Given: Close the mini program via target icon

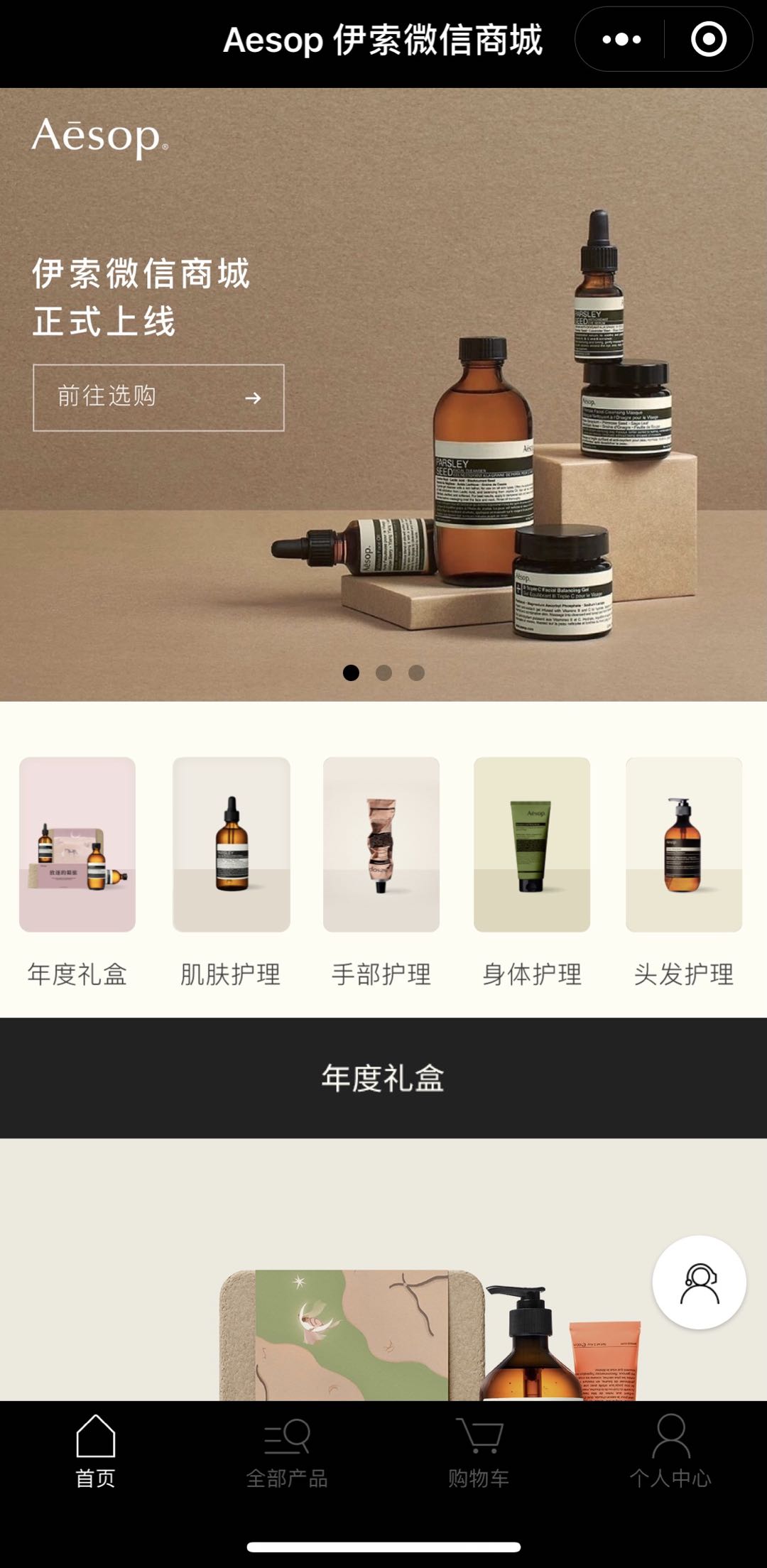Looking at the screenshot, I should point(708,40).
